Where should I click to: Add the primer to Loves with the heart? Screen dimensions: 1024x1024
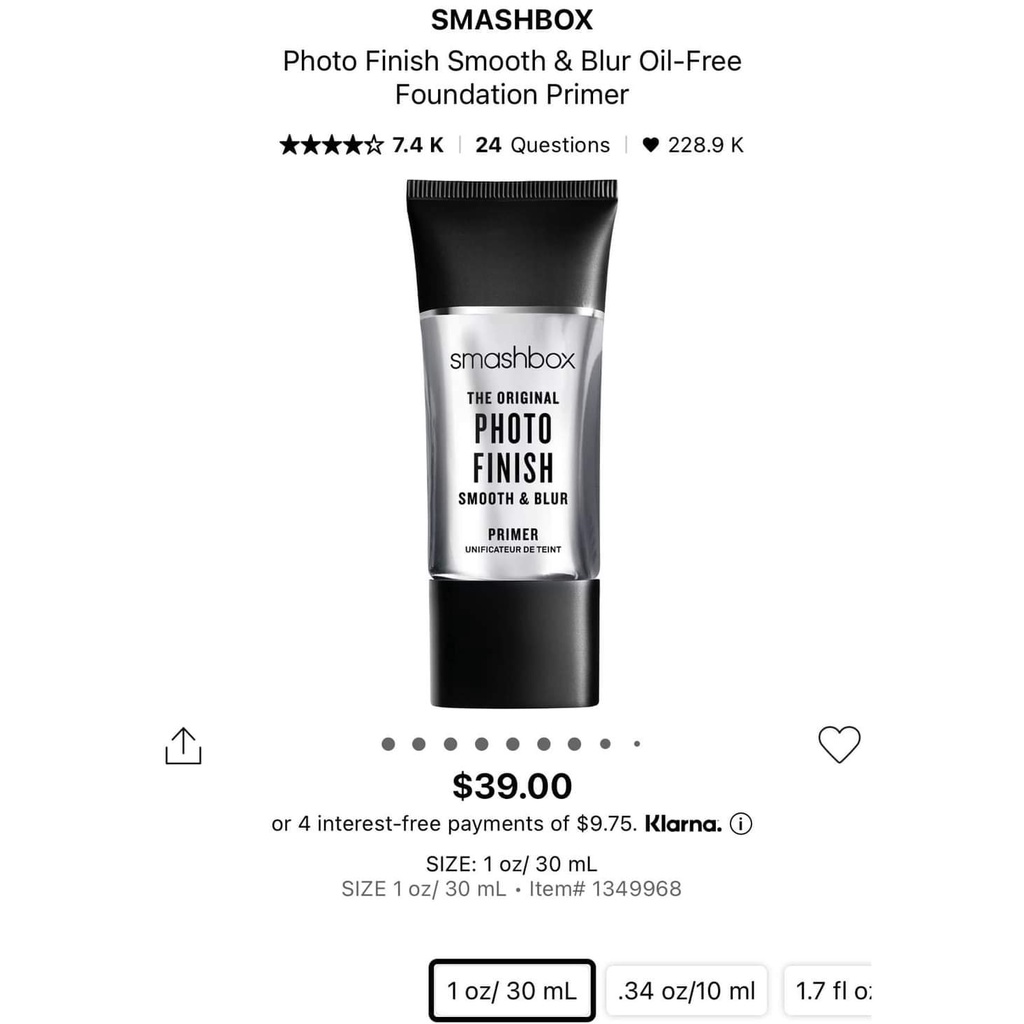point(839,744)
